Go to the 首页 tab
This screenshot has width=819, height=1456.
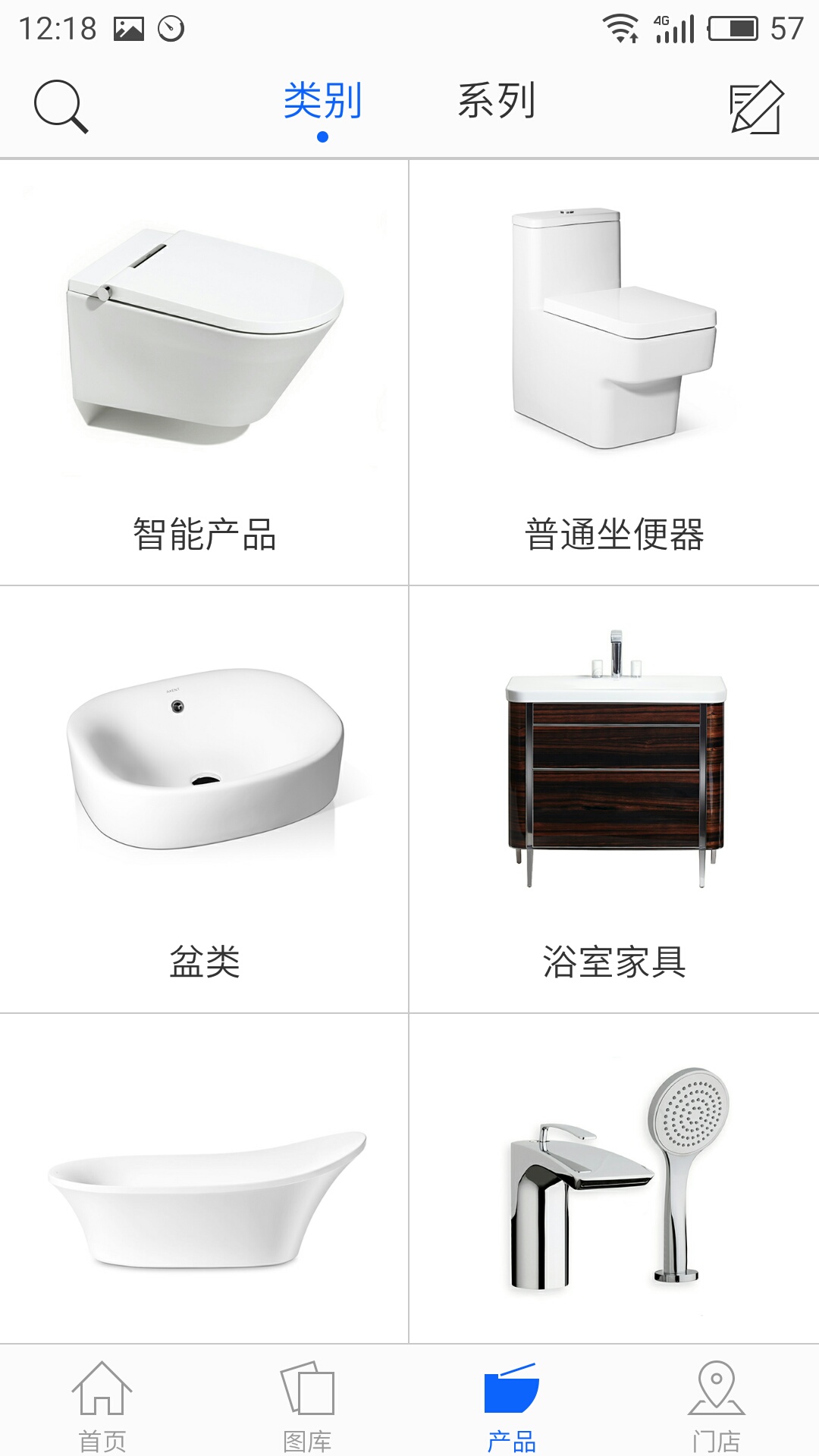pyautogui.click(x=102, y=1405)
